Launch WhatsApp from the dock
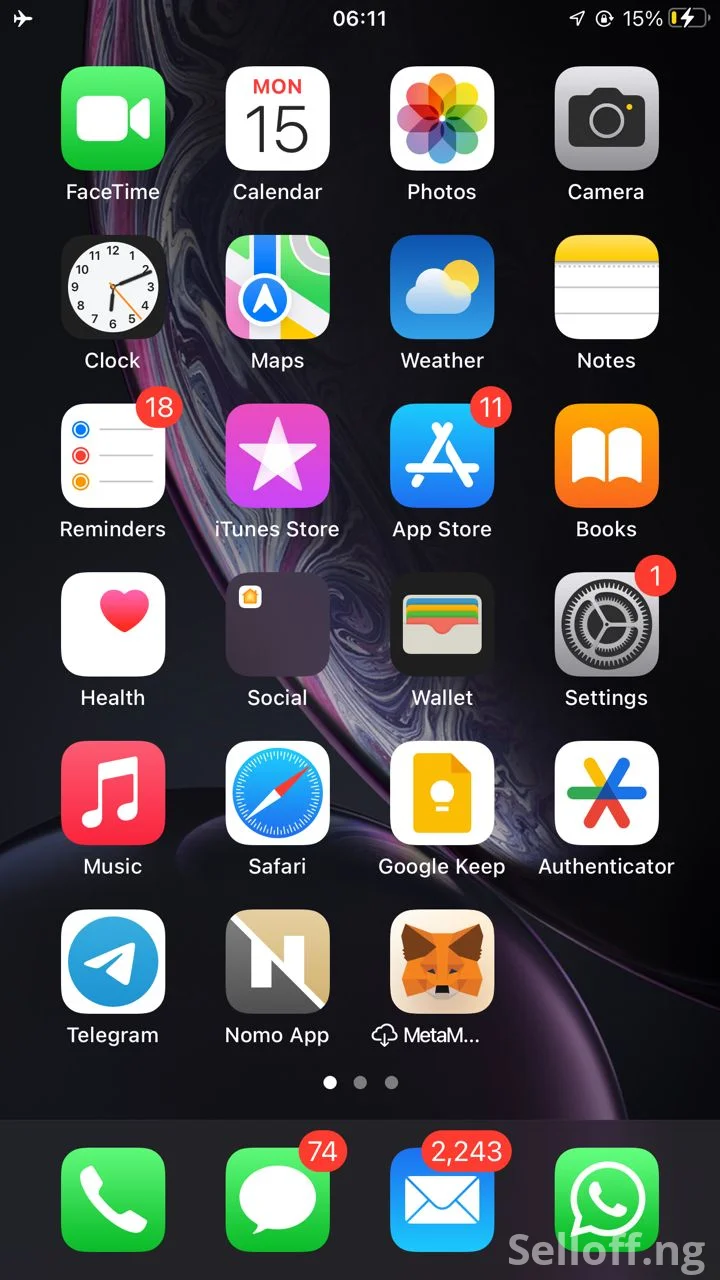The height and width of the screenshot is (1280, 720). (x=606, y=1199)
